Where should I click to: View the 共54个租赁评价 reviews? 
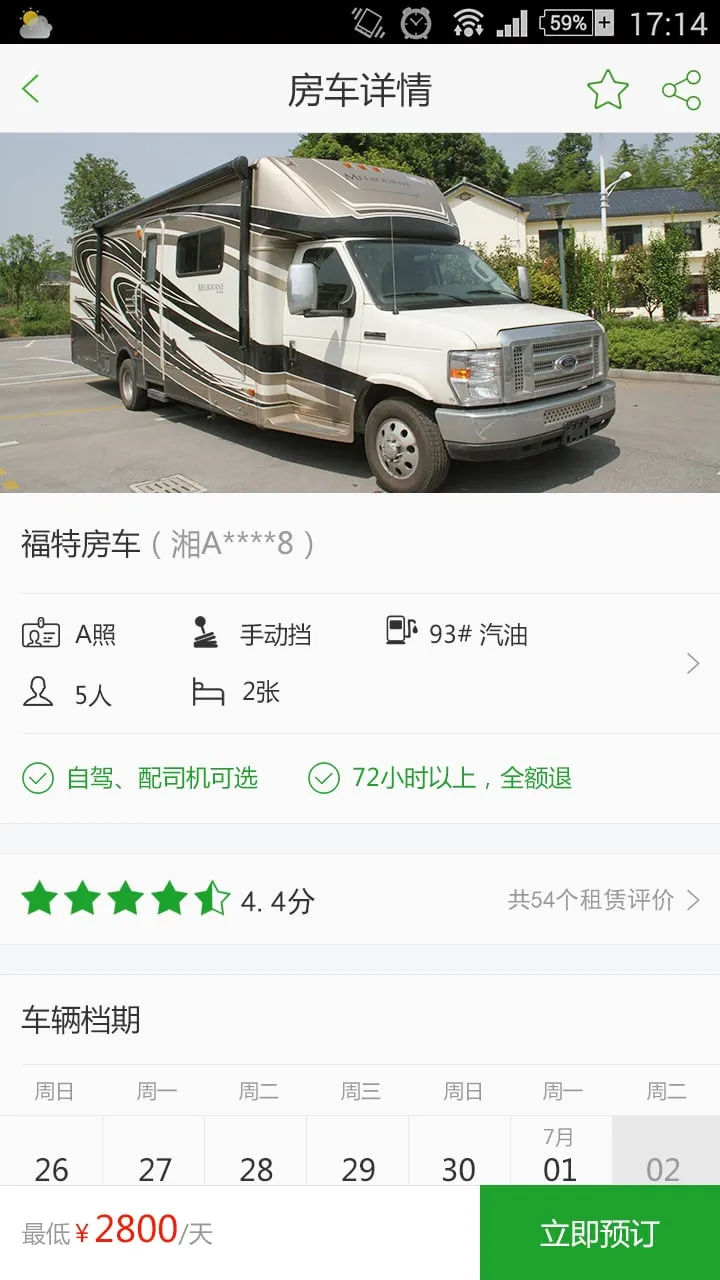click(603, 900)
